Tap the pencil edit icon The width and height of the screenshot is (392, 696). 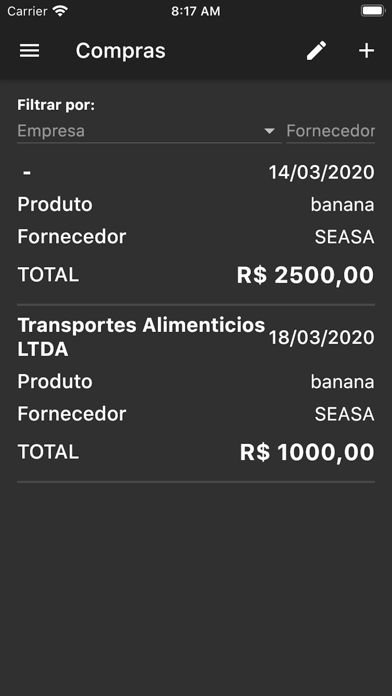coord(317,51)
